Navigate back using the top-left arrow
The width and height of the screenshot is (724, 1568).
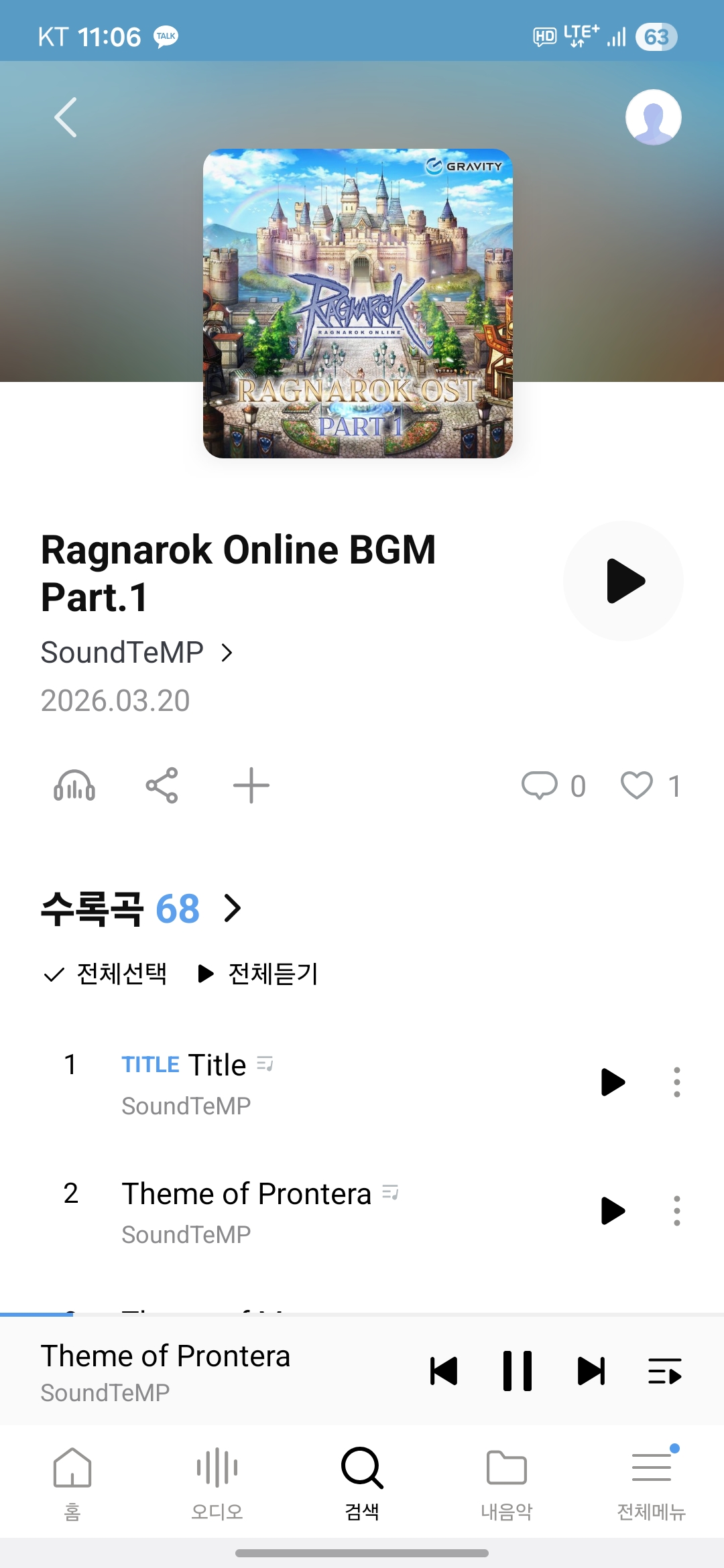[x=64, y=117]
